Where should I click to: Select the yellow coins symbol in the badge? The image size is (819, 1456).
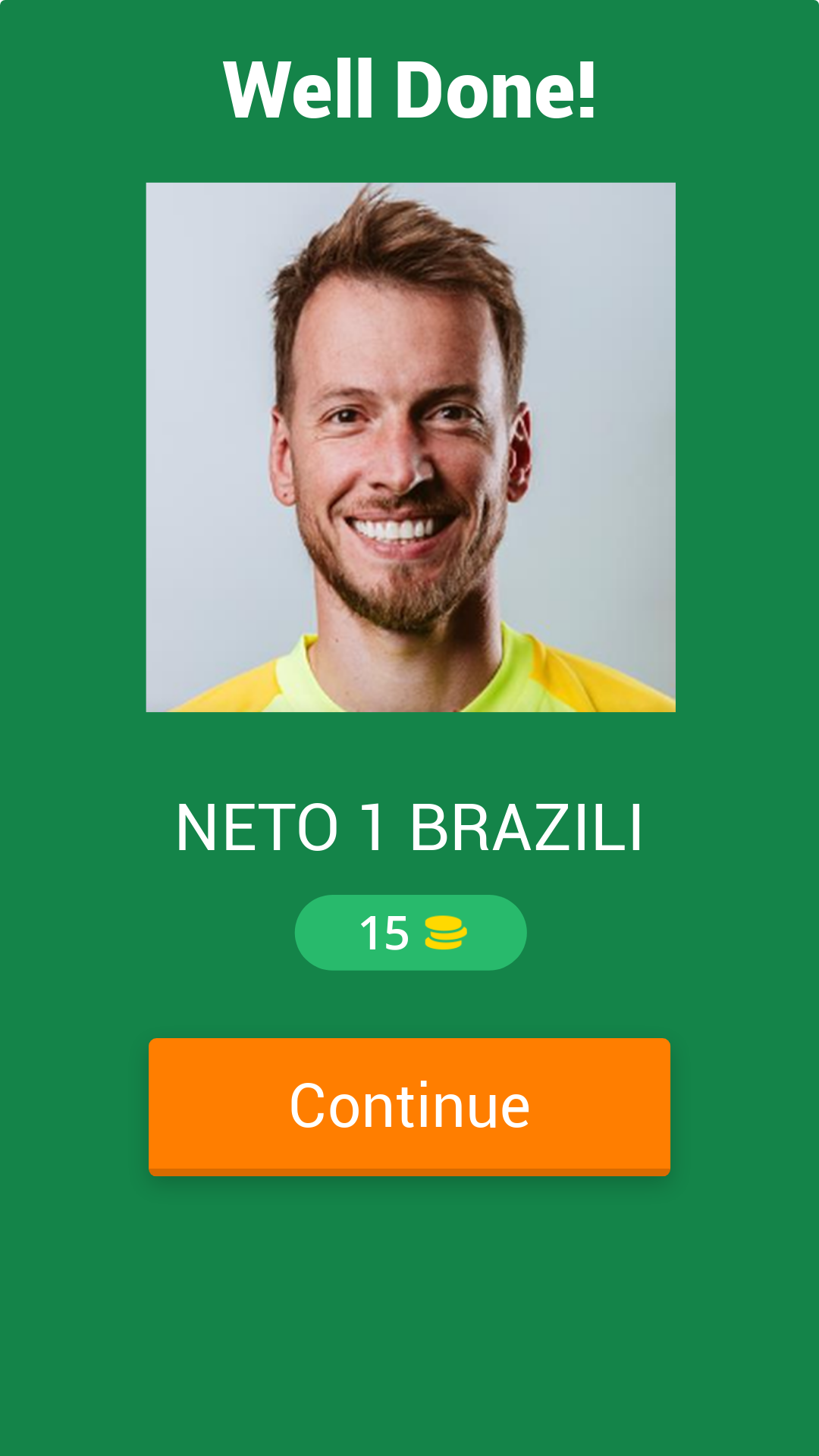446,933
